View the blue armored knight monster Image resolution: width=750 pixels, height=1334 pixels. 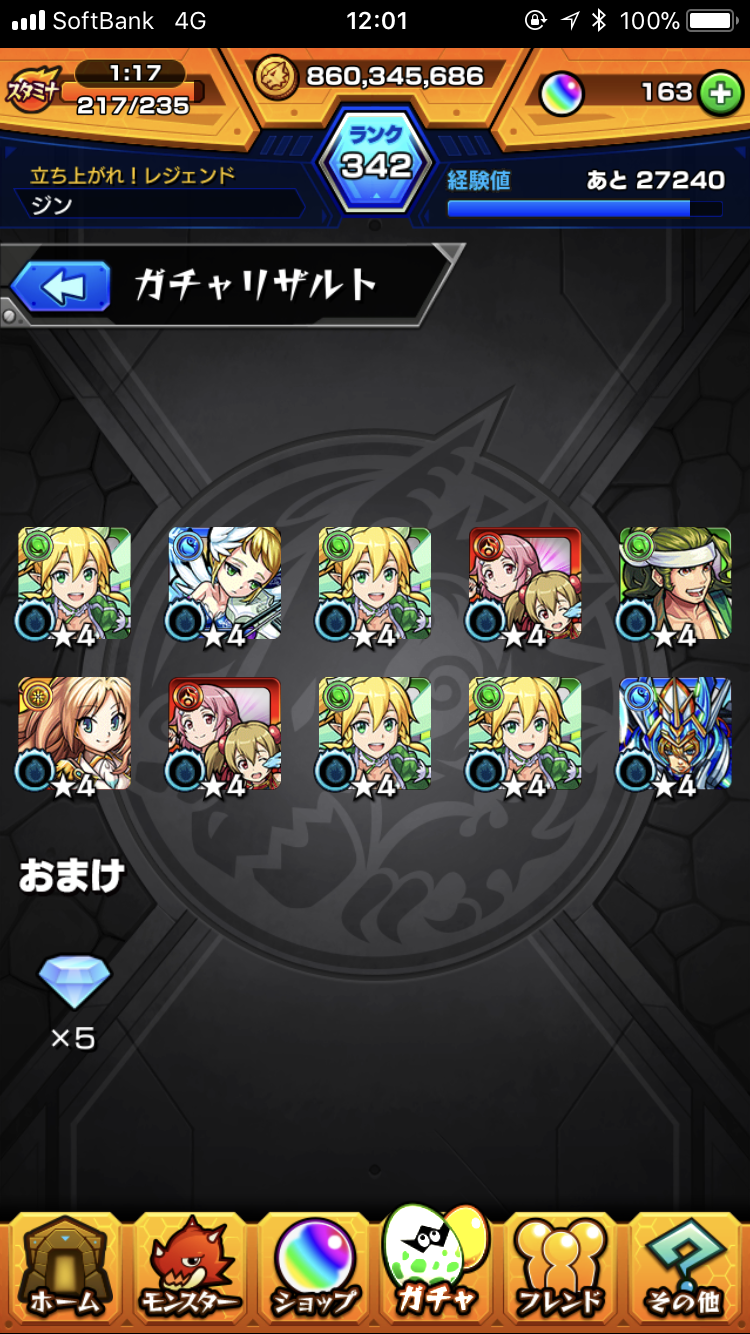pyautogui.click(x=675, y=734)
